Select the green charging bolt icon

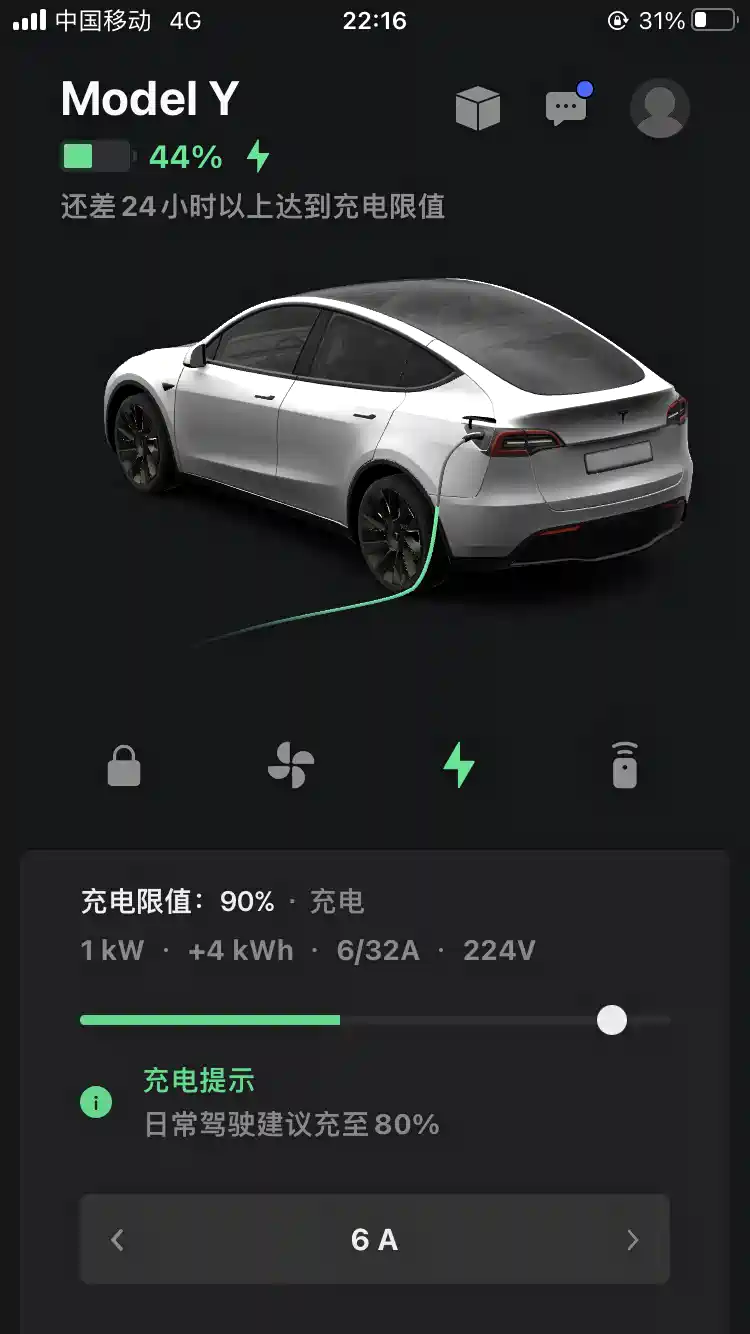[x=458, y=765]
